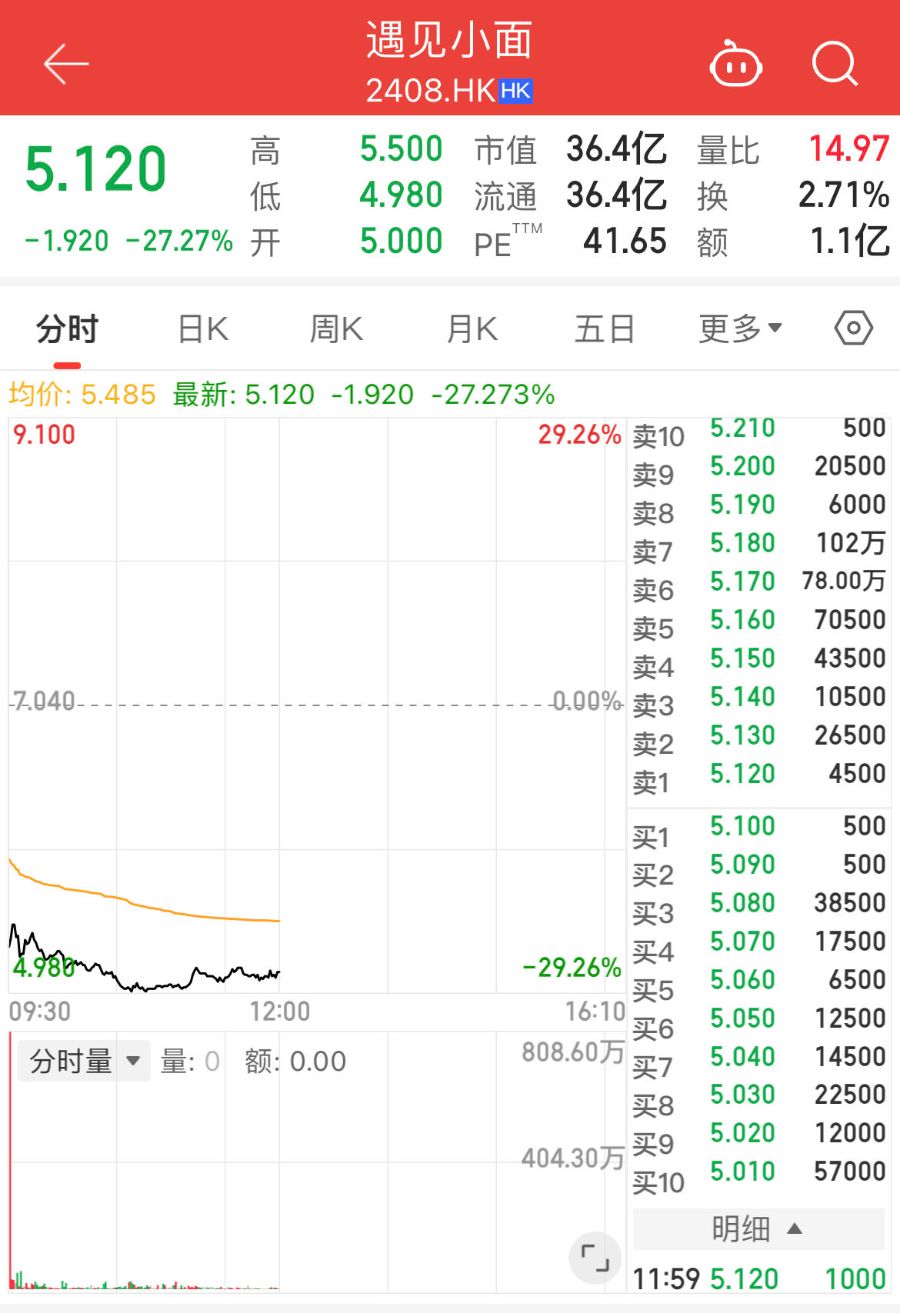Screen dimensions: 900x1313
Task: Open the 分时量 volume type dropdown
Action: pyautogui.click(x=84, y=1060)
